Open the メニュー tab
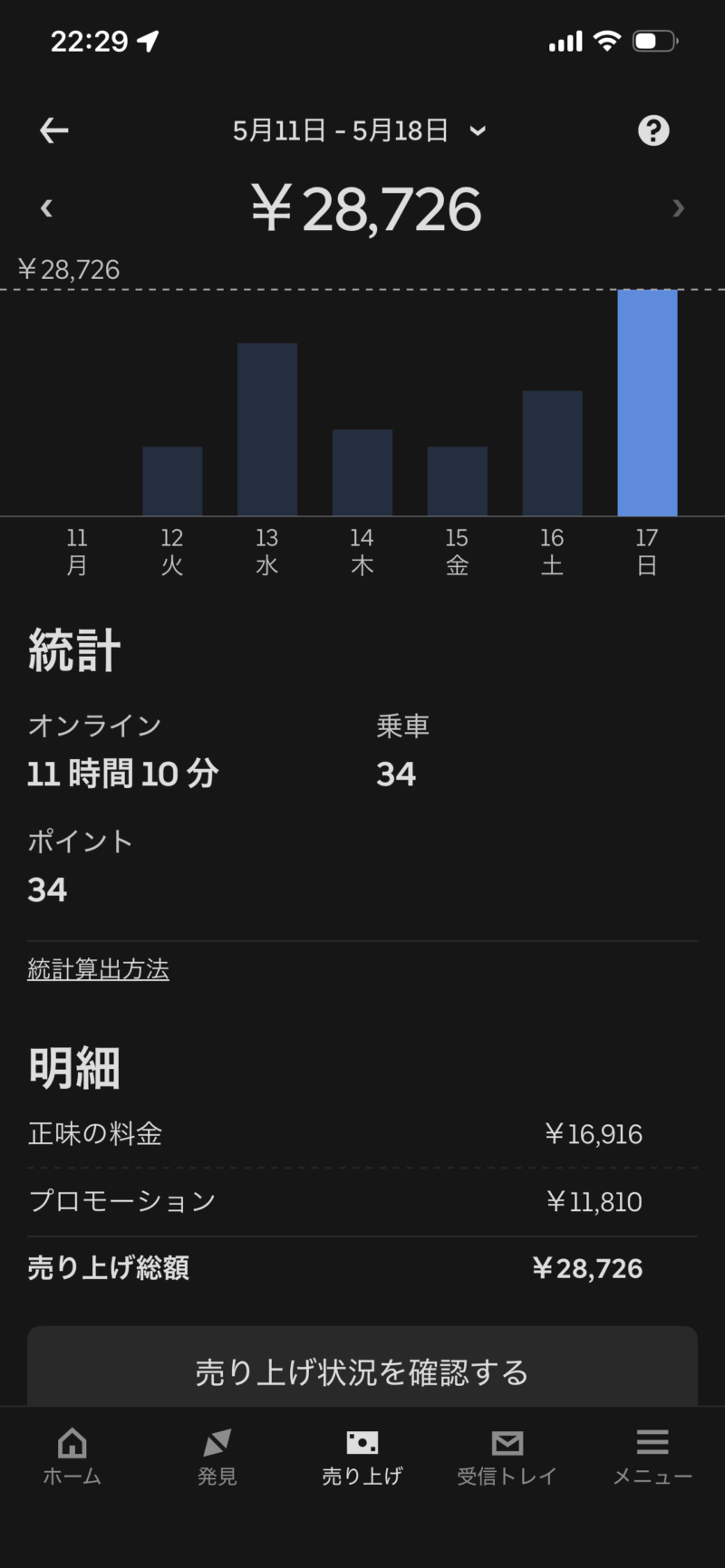725x1568 pixels. [652, 1457]
